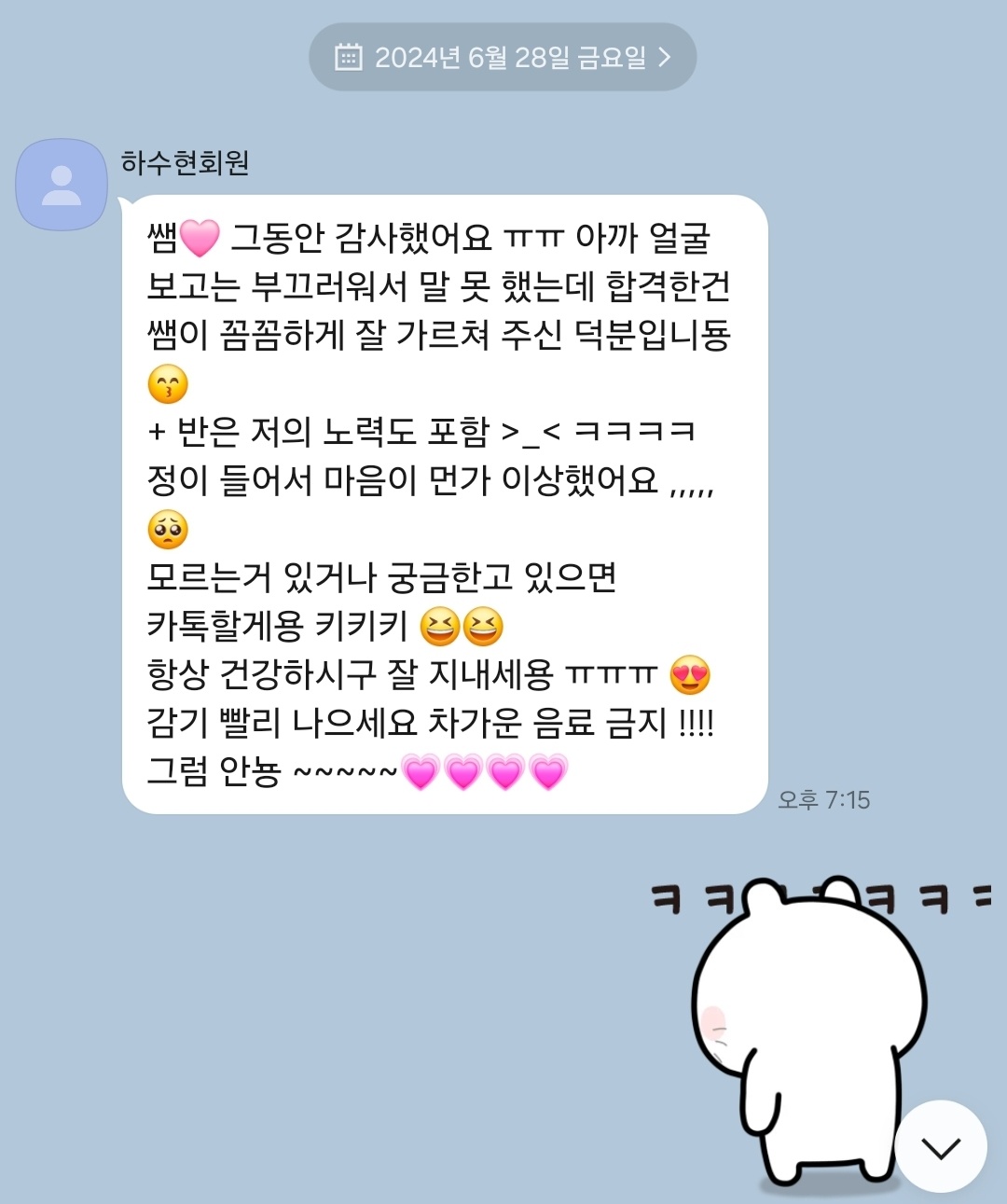Open the 2024년 6월 28일 date picker chip
This screenshot has height=1204, width=1007.
coord(503,57)
